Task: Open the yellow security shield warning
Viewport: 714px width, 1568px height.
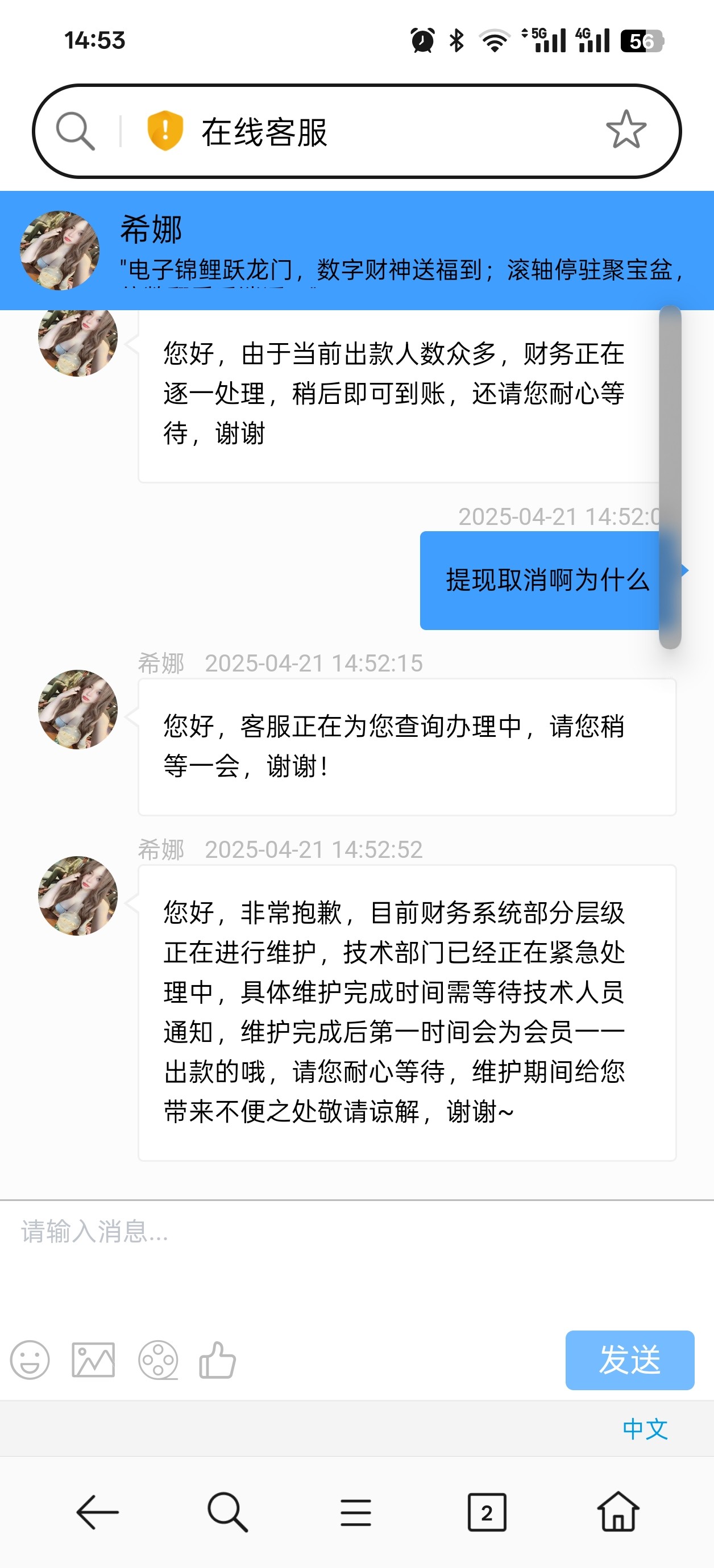Action: tap(165, 130)
